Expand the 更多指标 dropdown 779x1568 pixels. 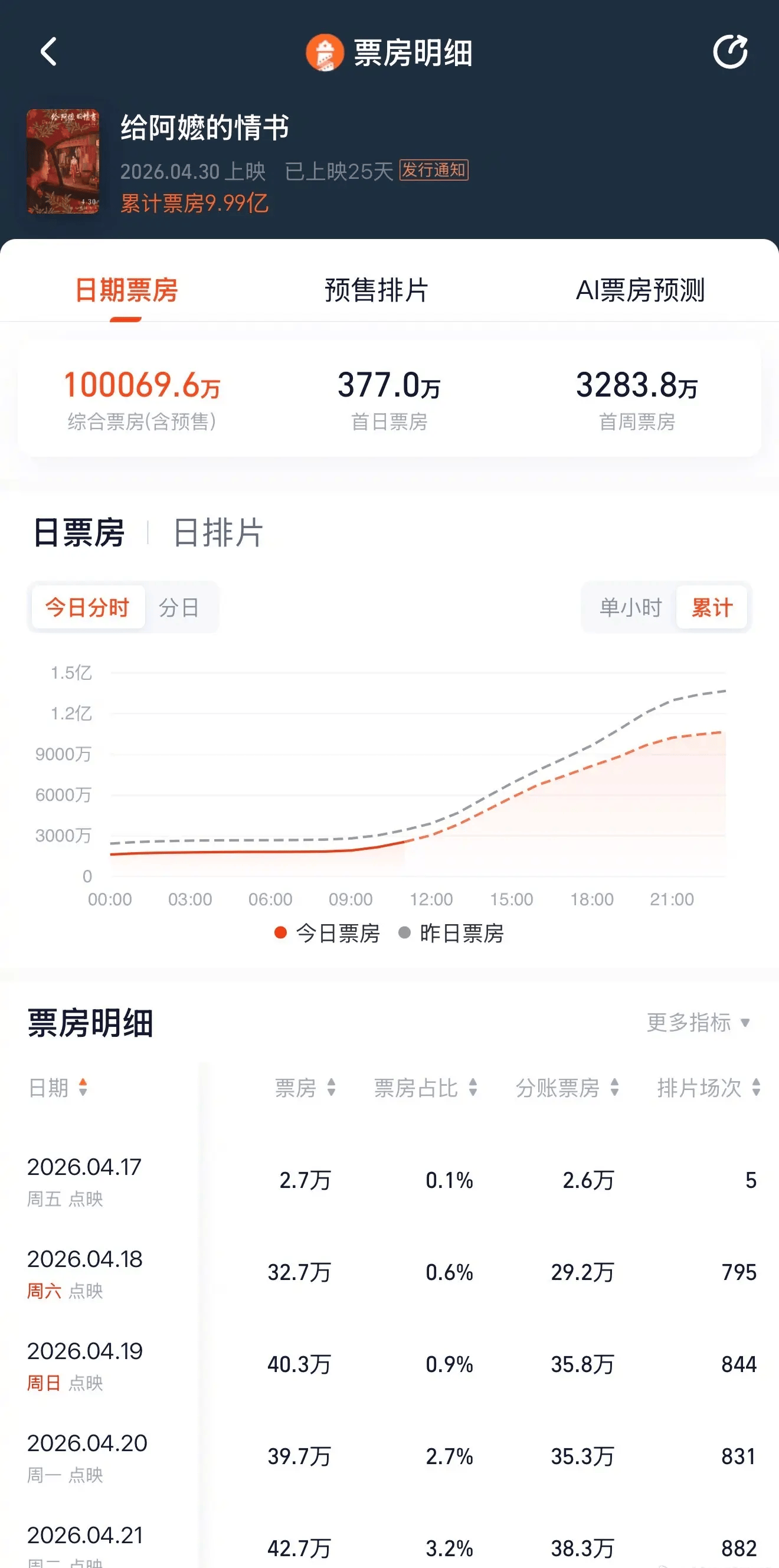tap(699, 1023)
